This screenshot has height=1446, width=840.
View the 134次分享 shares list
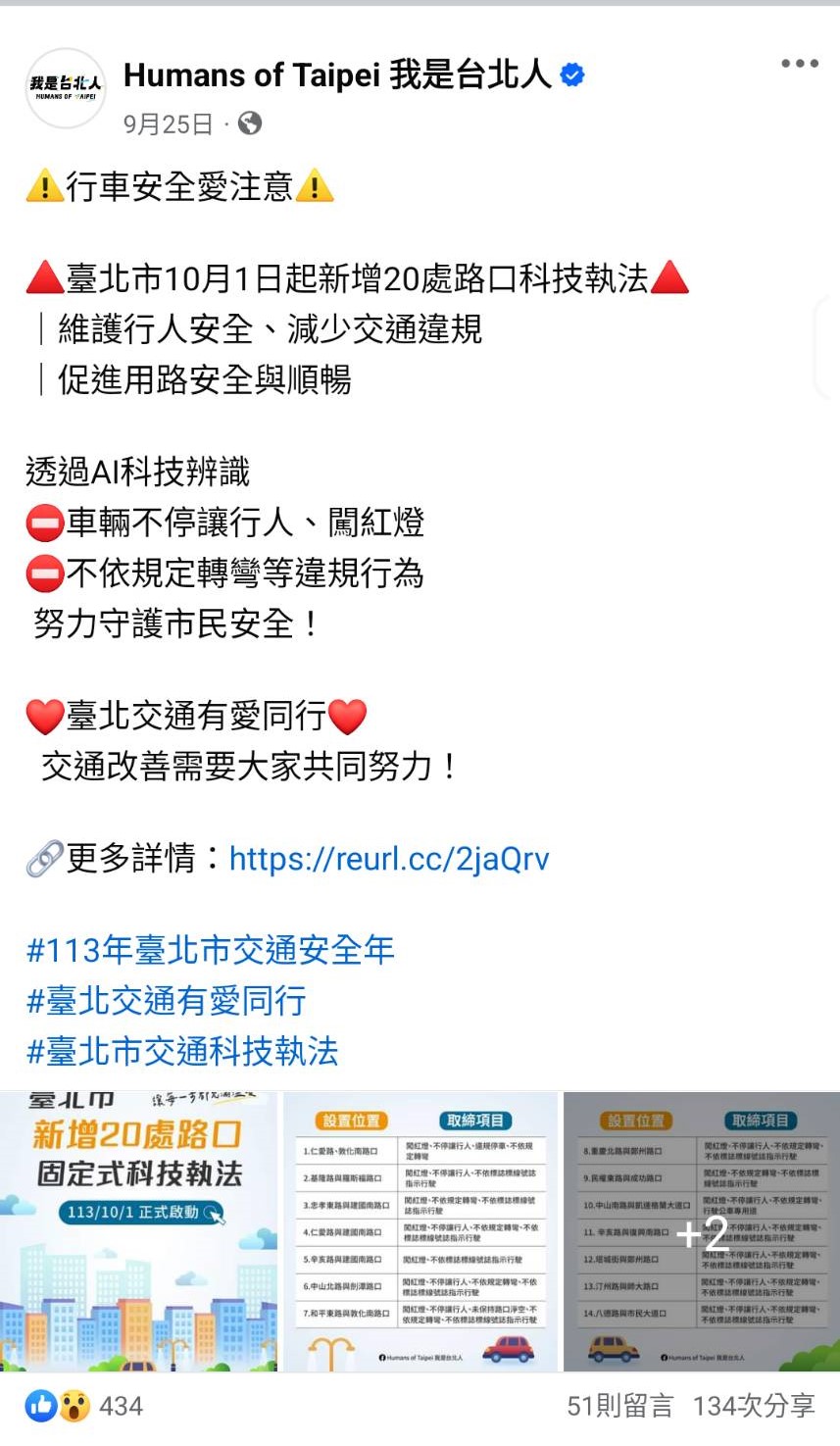point(753,1407)
